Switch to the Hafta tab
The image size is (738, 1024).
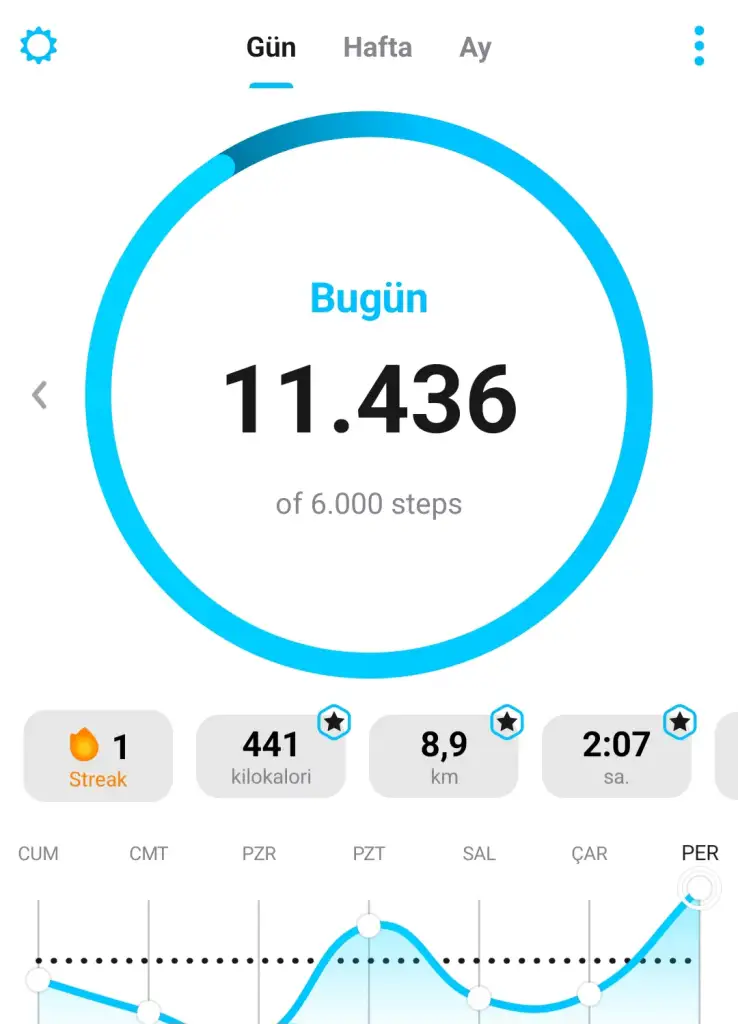click(377, 47)
